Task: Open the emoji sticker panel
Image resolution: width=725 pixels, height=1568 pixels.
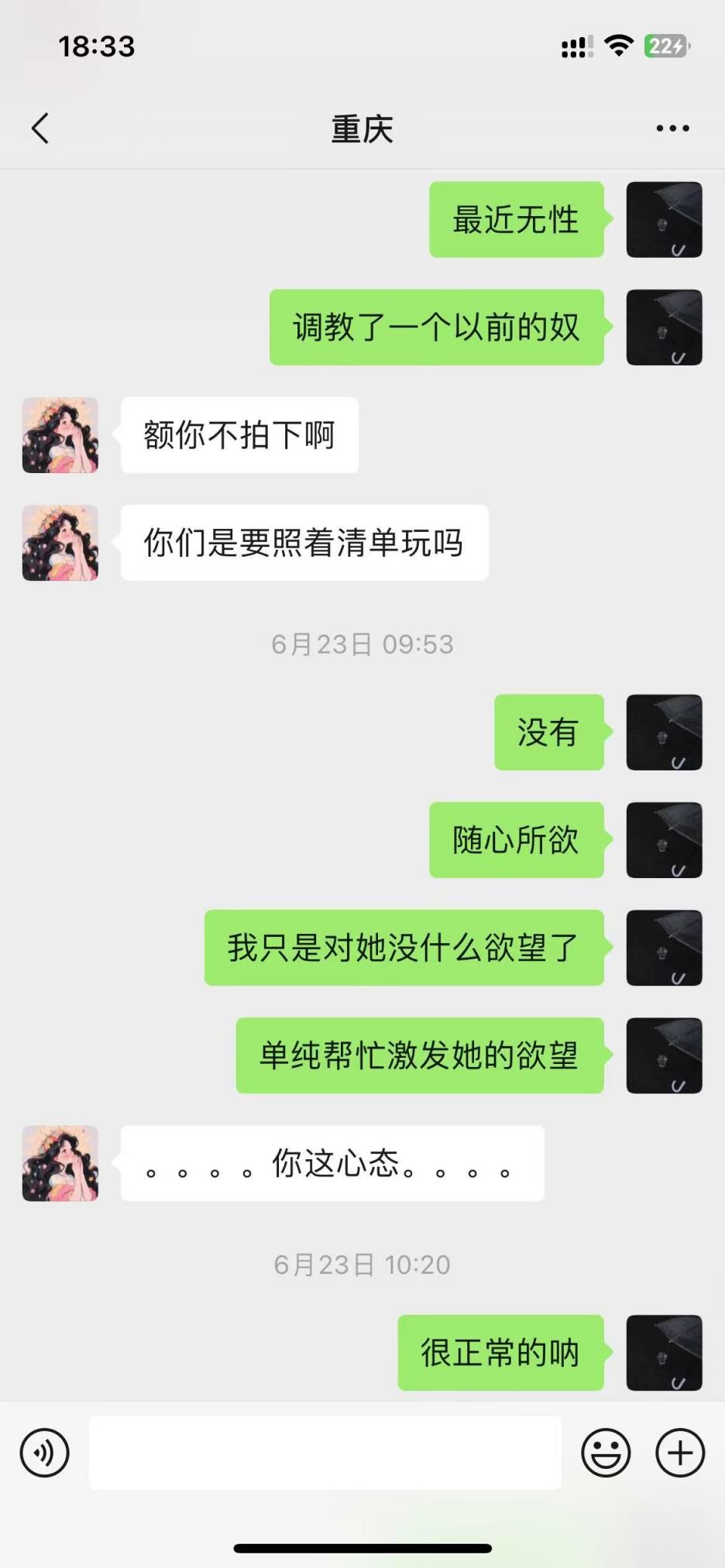Action: click(x=606, y=1453)
